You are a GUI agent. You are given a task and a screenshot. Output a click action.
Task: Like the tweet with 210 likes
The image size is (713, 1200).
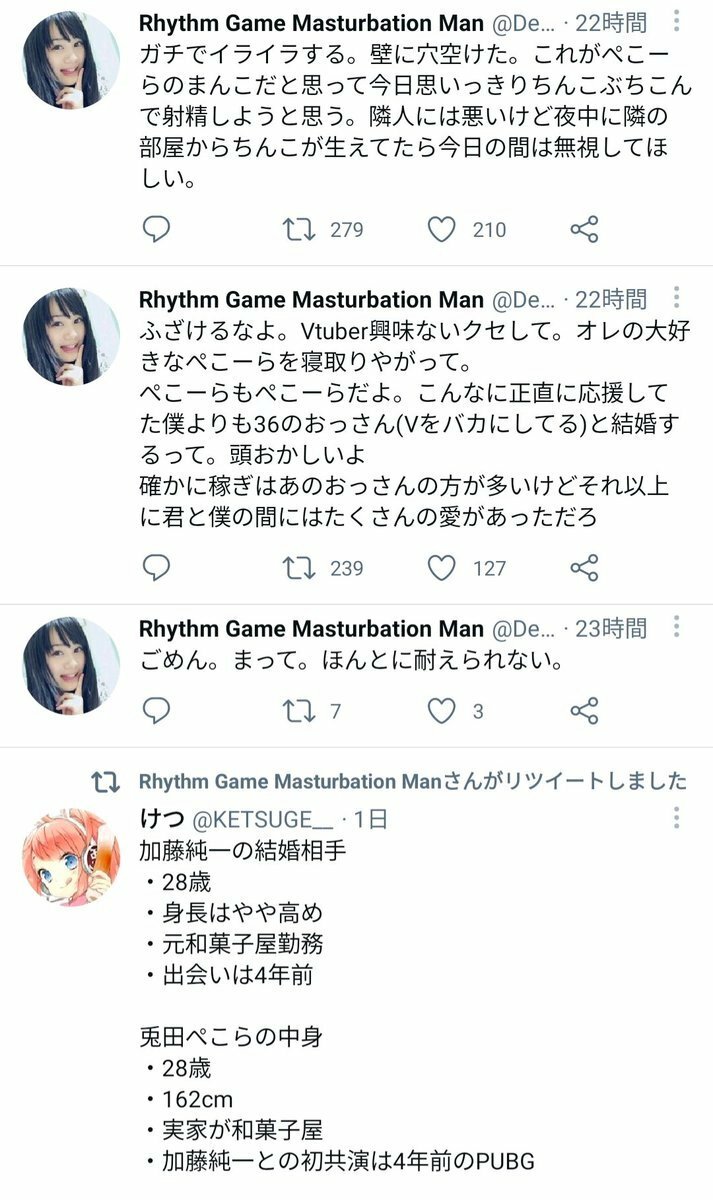point(442,230)
